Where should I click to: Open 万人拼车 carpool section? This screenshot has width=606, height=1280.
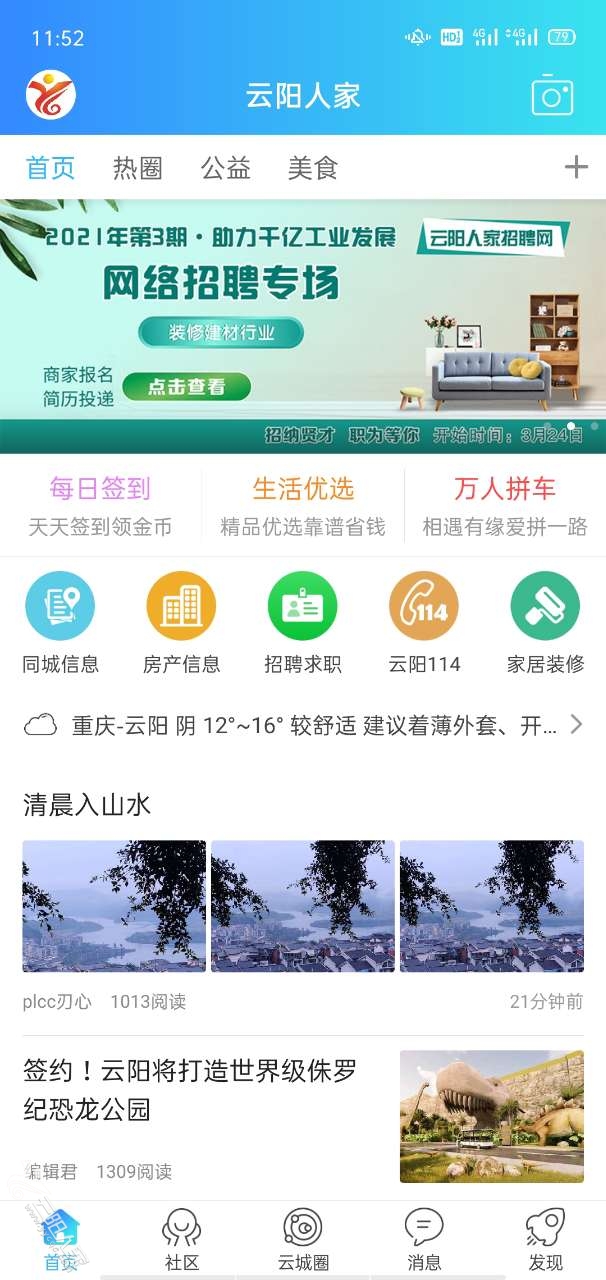coord(505,505)
